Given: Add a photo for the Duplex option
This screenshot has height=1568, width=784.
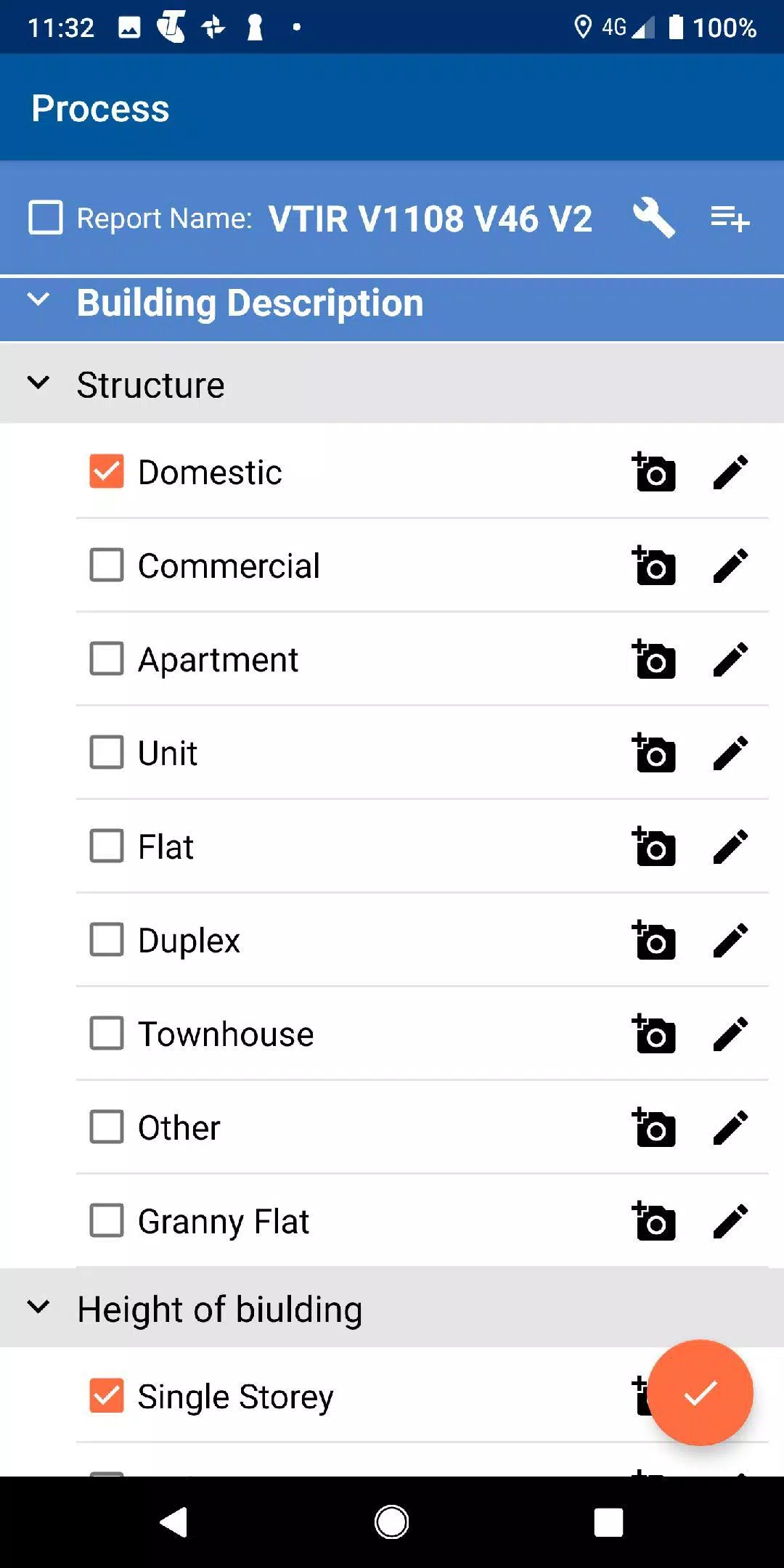Looking at the screenshot, I should click(x=654, y=940).
